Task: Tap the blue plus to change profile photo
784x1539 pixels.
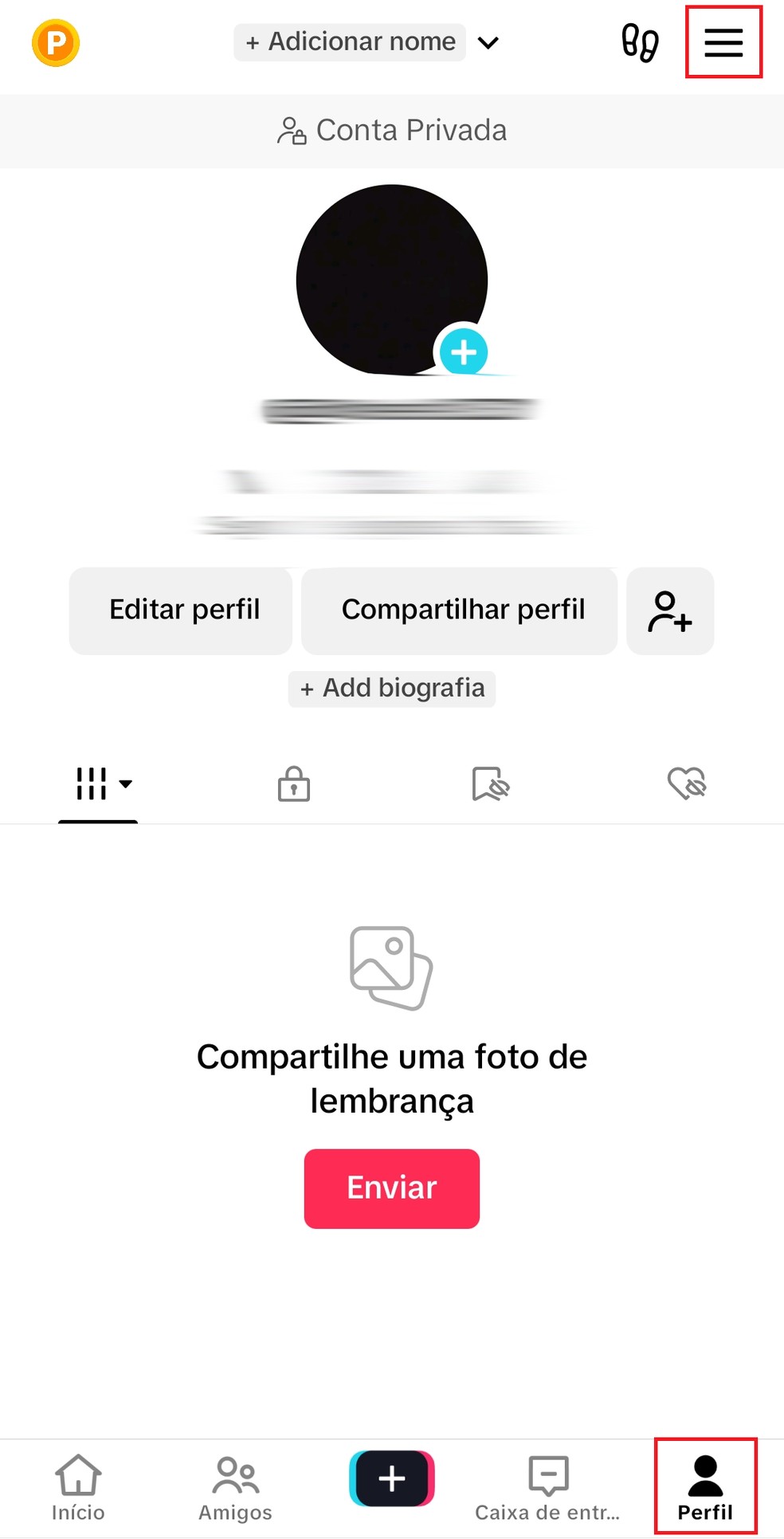Action: click(463, 351)
